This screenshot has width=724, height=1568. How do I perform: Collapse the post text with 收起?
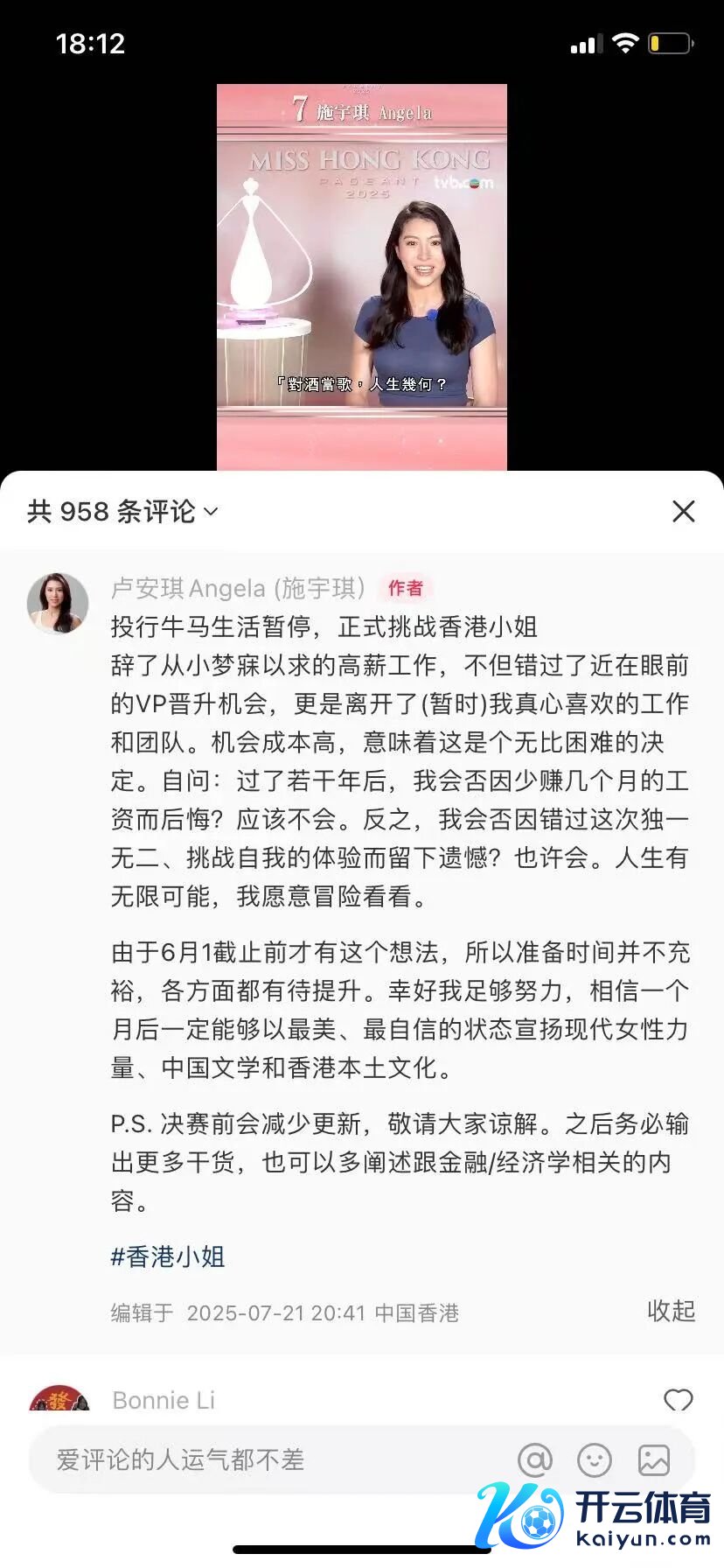tap(671, 1311)
